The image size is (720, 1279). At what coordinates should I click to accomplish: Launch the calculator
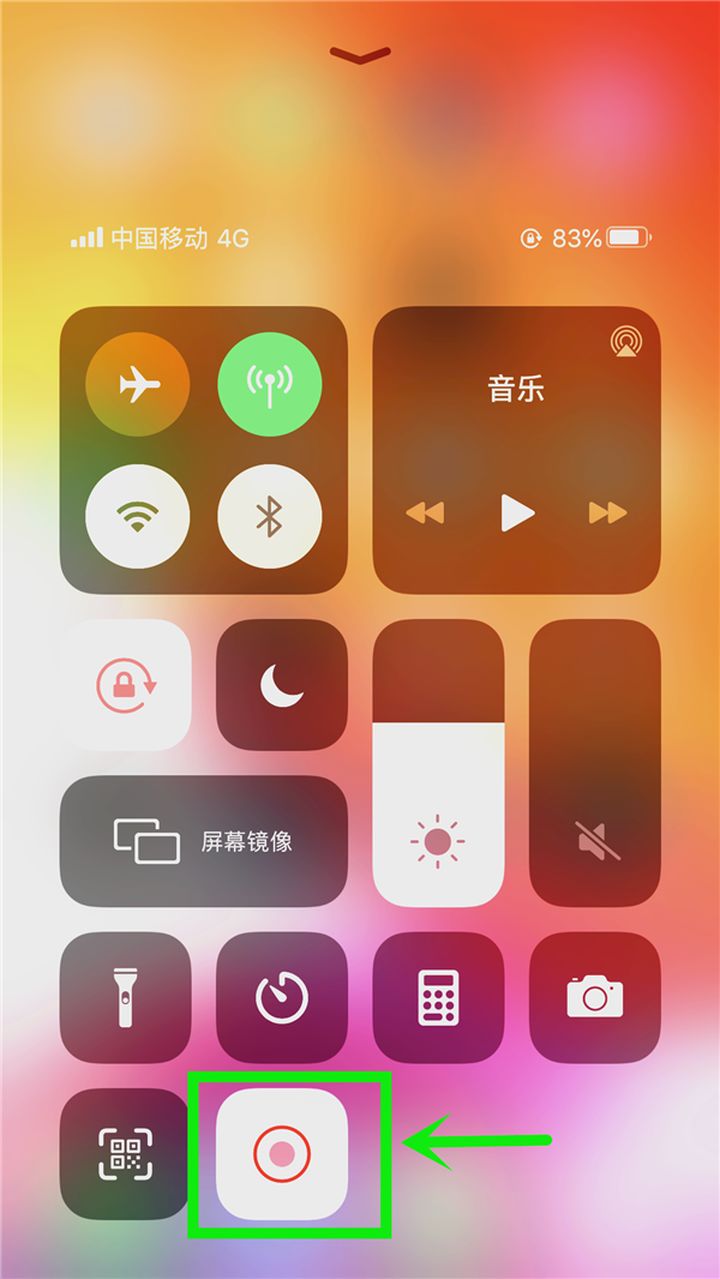pos(438,997)
